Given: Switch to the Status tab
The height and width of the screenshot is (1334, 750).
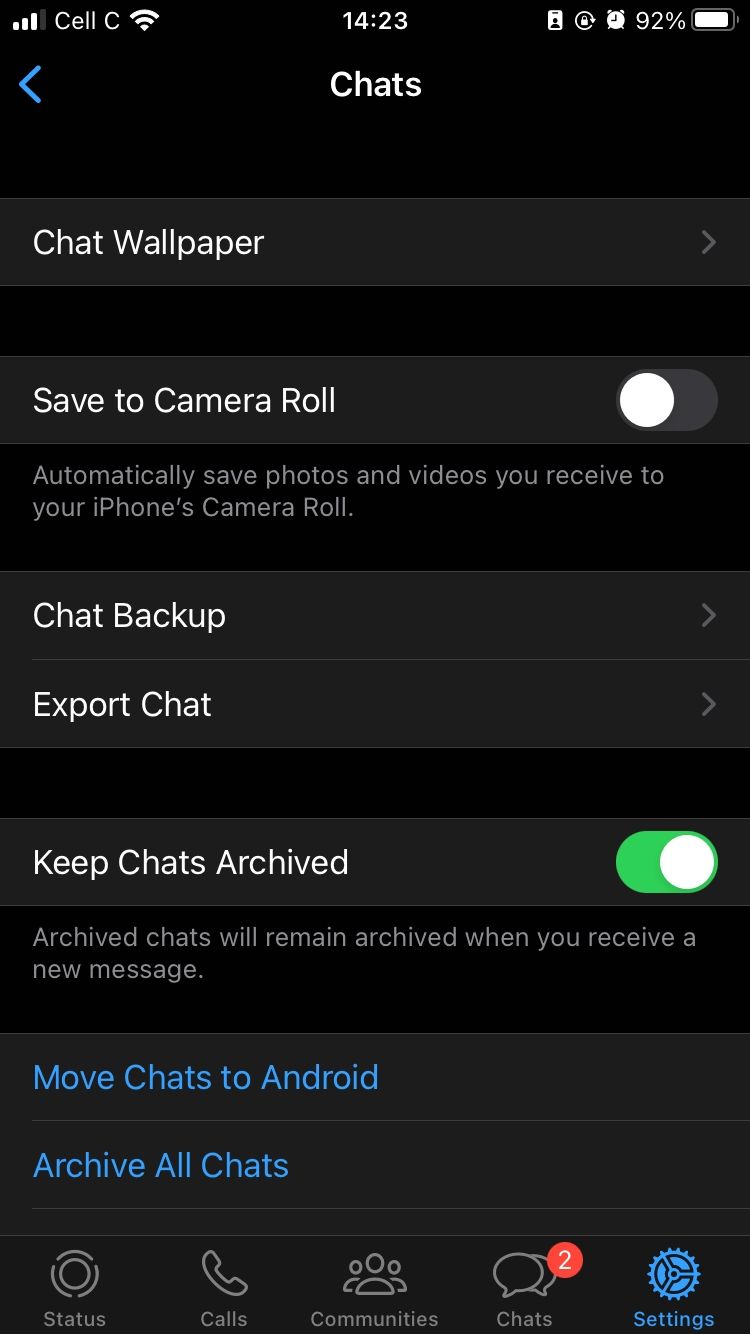Looking at the screenshot, I should (74, 1288).
